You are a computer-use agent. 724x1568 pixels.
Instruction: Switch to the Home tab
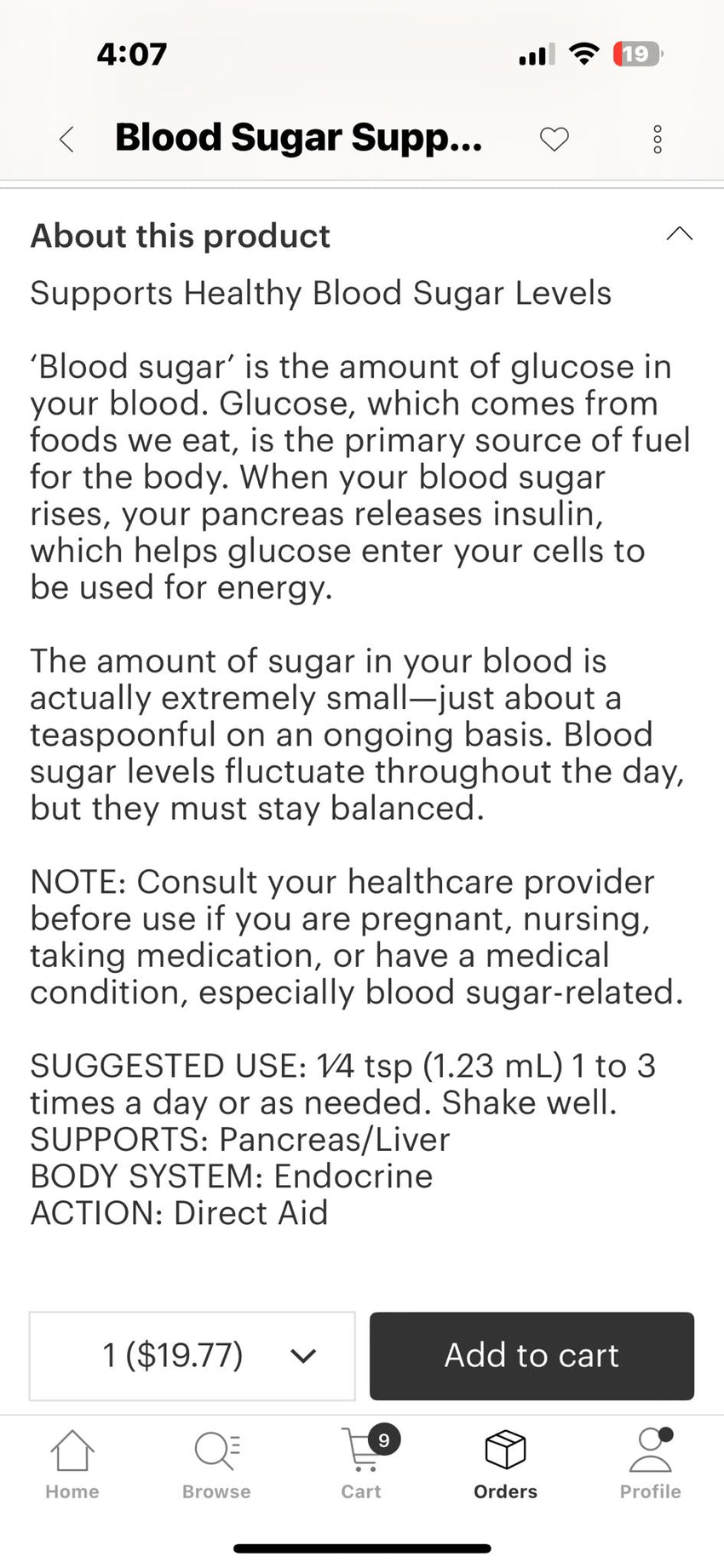click(x=72, y=1464)
